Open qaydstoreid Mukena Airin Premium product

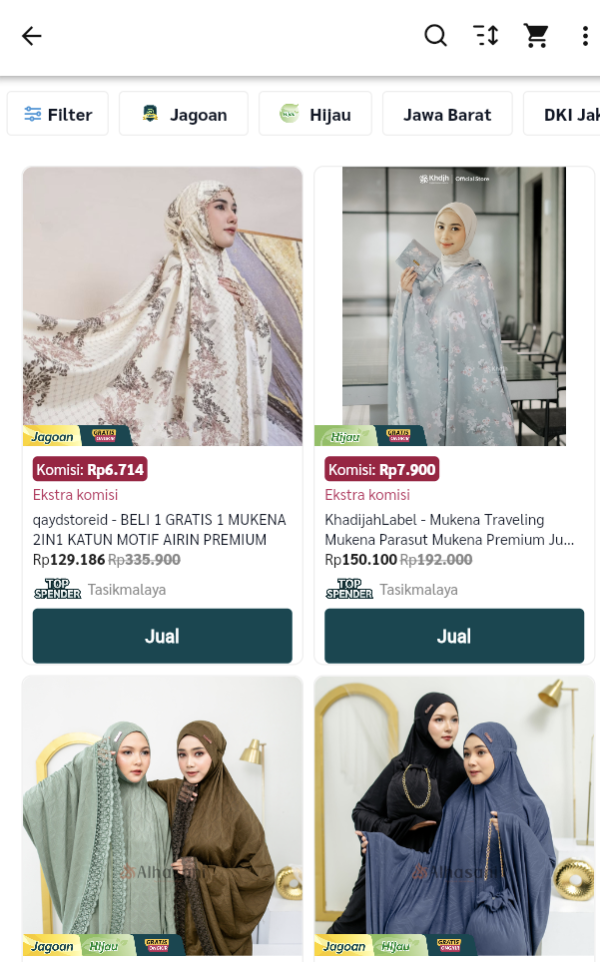pos(162,306)
